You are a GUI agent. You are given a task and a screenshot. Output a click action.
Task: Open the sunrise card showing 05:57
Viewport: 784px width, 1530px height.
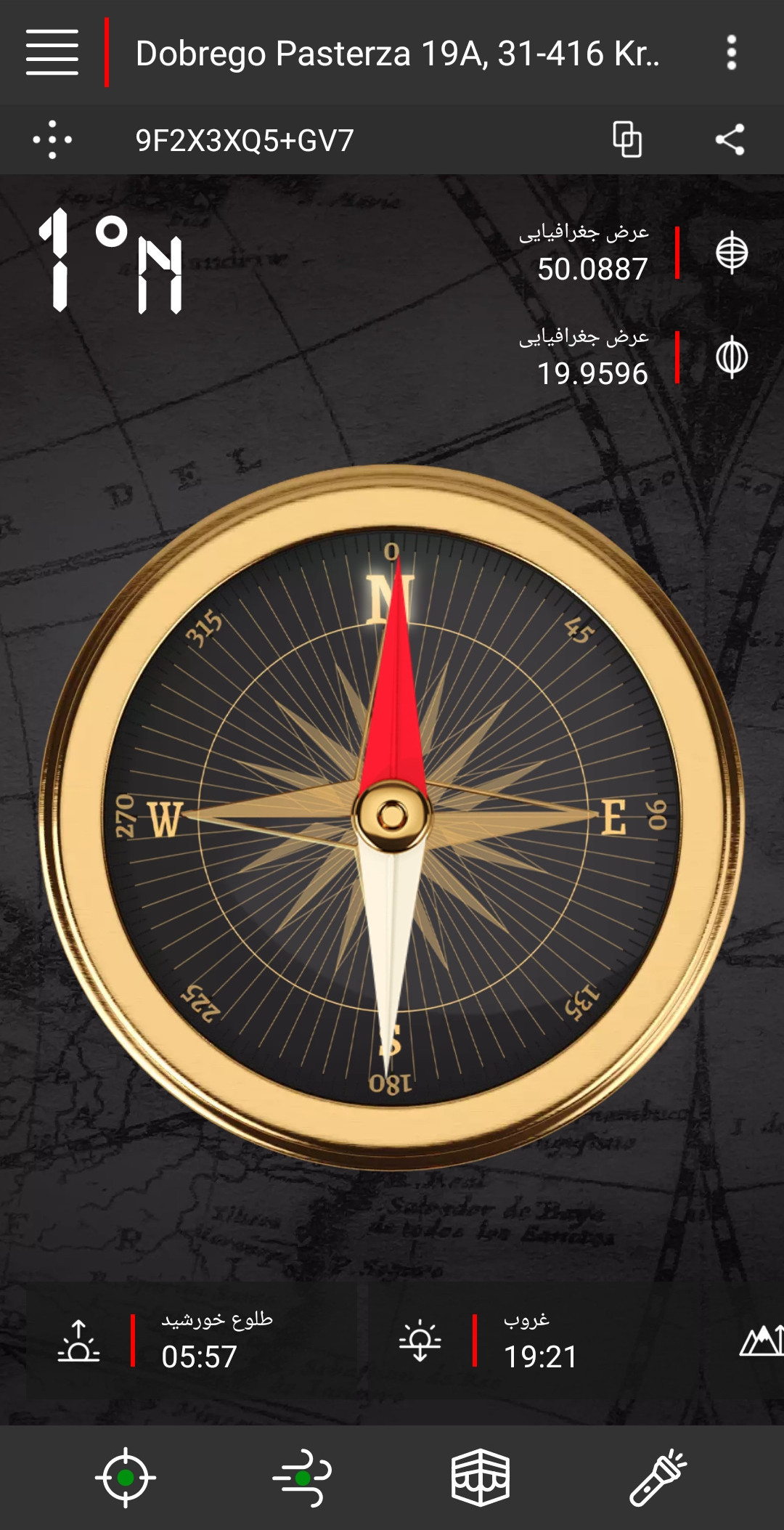(192, 1340)
